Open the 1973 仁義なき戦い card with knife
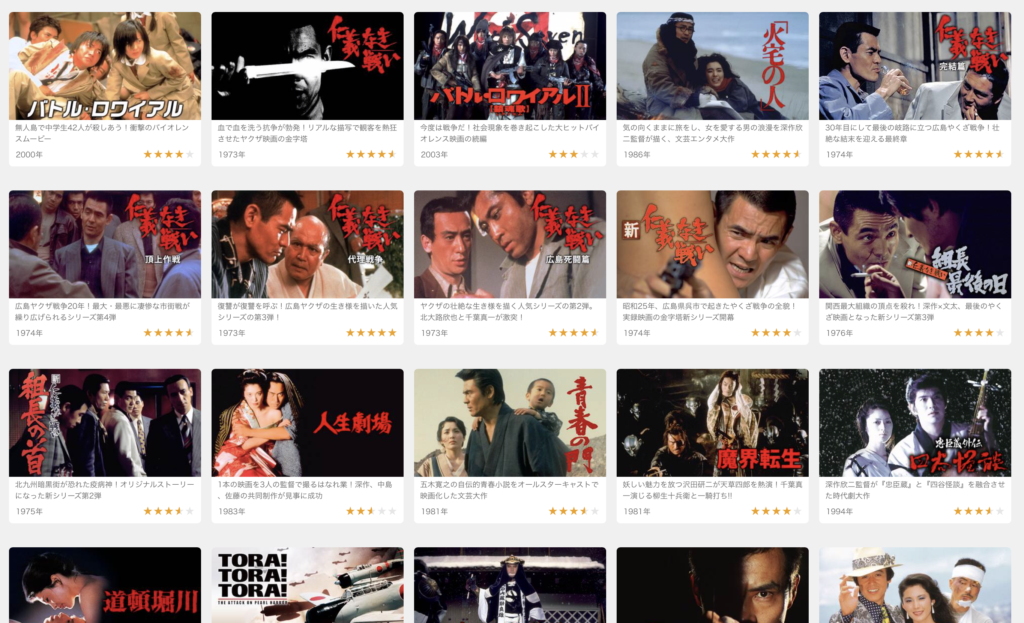 307,66
